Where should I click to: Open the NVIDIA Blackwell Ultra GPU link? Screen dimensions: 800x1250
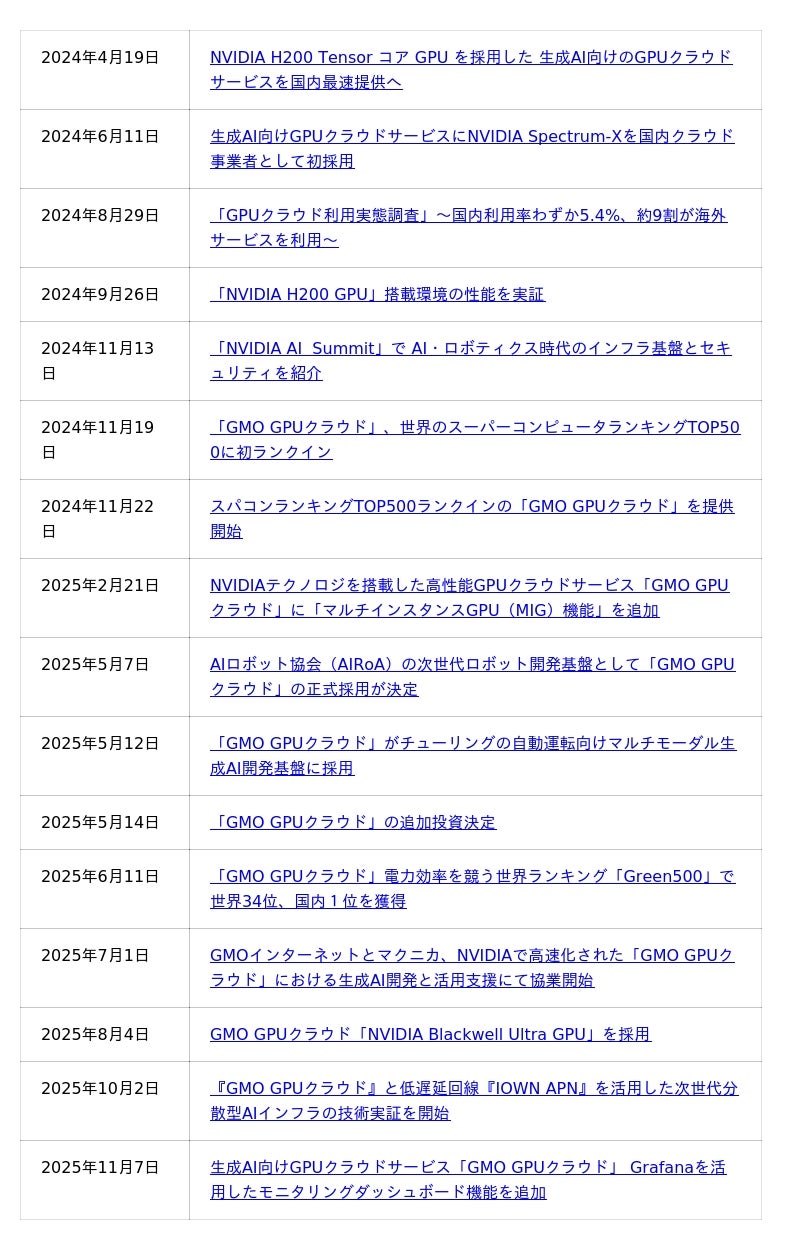(430, 1035)
